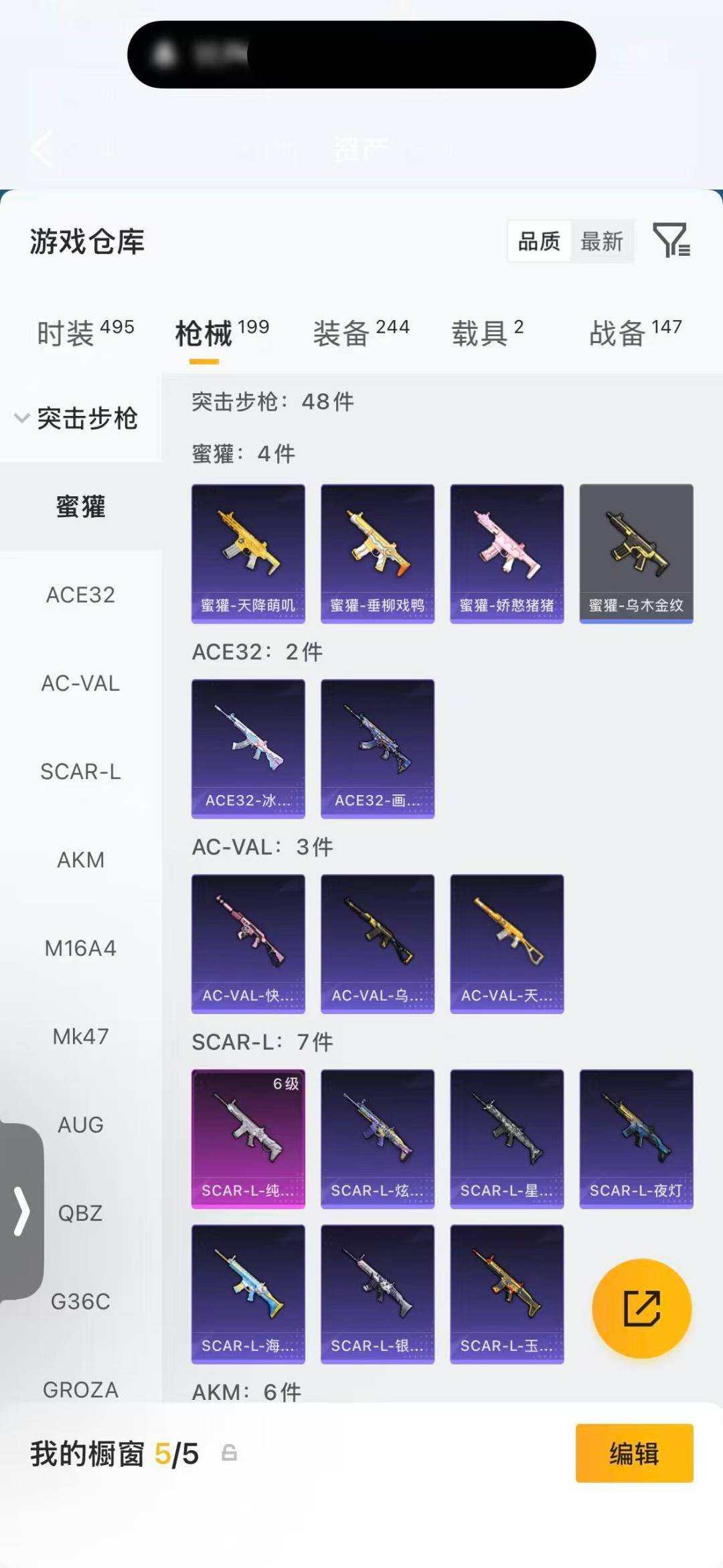The width and height of the screenshot is (723, 1568).
Task: Open the 蜜獾-天降萌叽 skin tile
Action: 248,553
